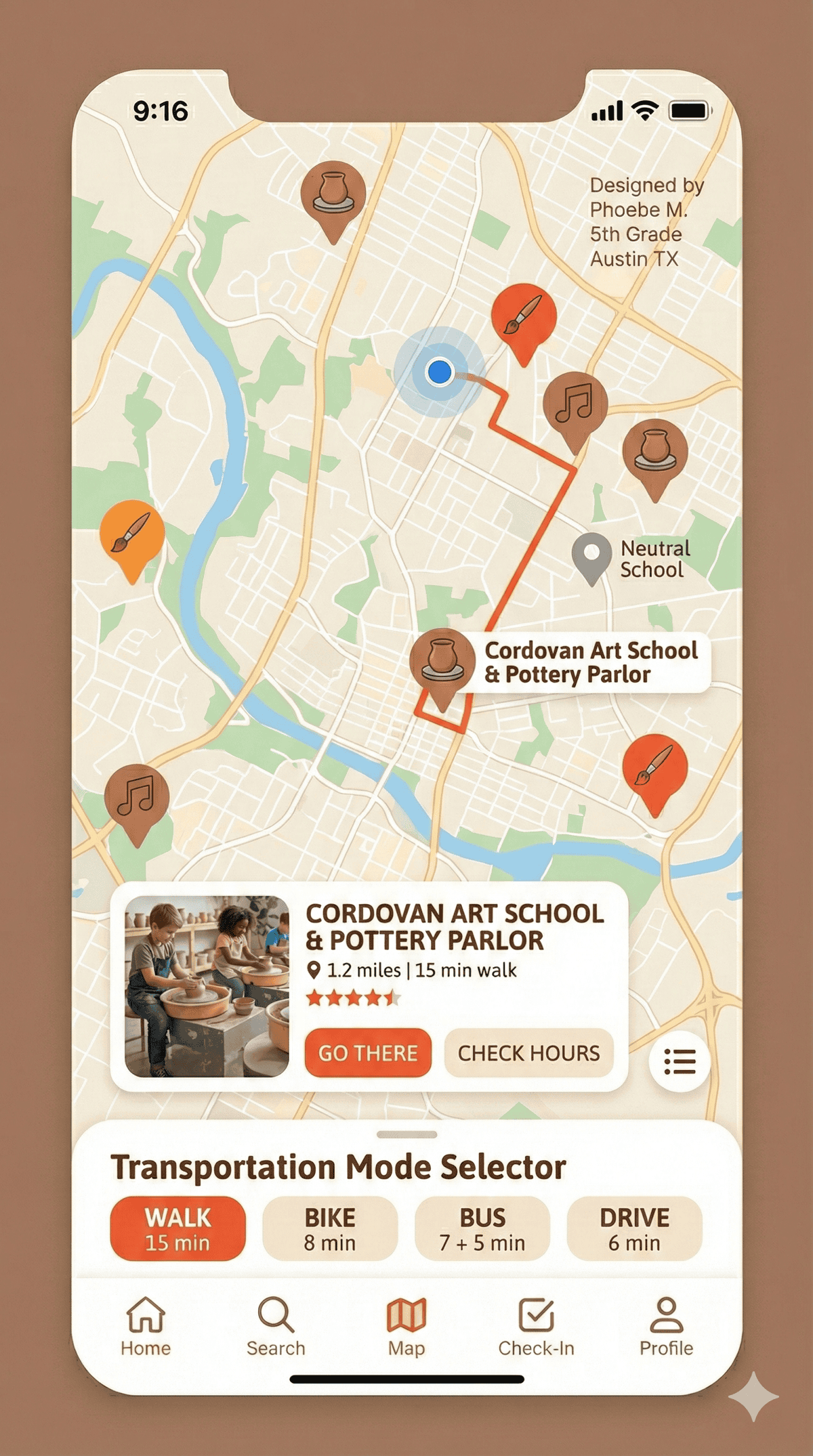Switch to the Map tab
Viewport: 813px width, 1456px height.
pos(406,1327)
